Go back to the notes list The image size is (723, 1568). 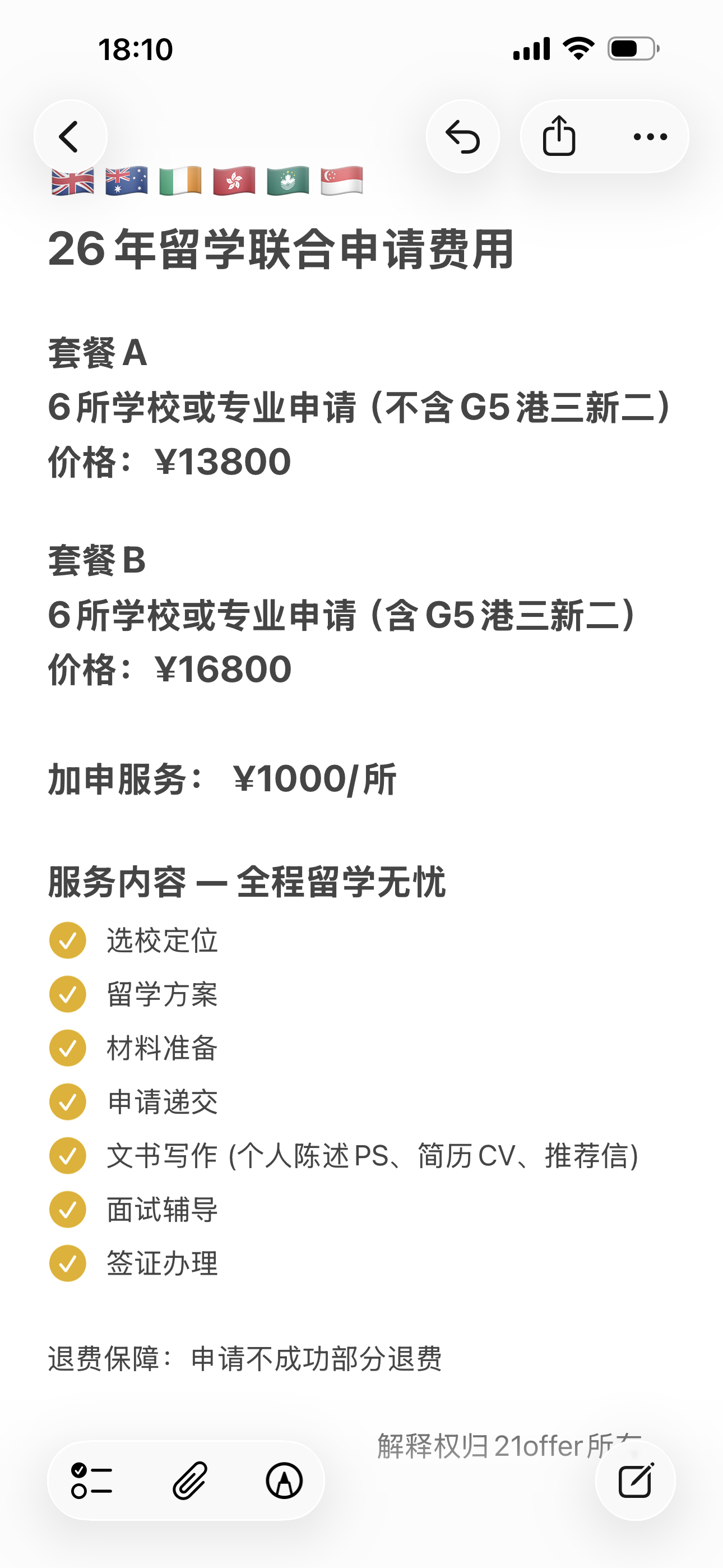pyautogui.click(x=70, y=136)
